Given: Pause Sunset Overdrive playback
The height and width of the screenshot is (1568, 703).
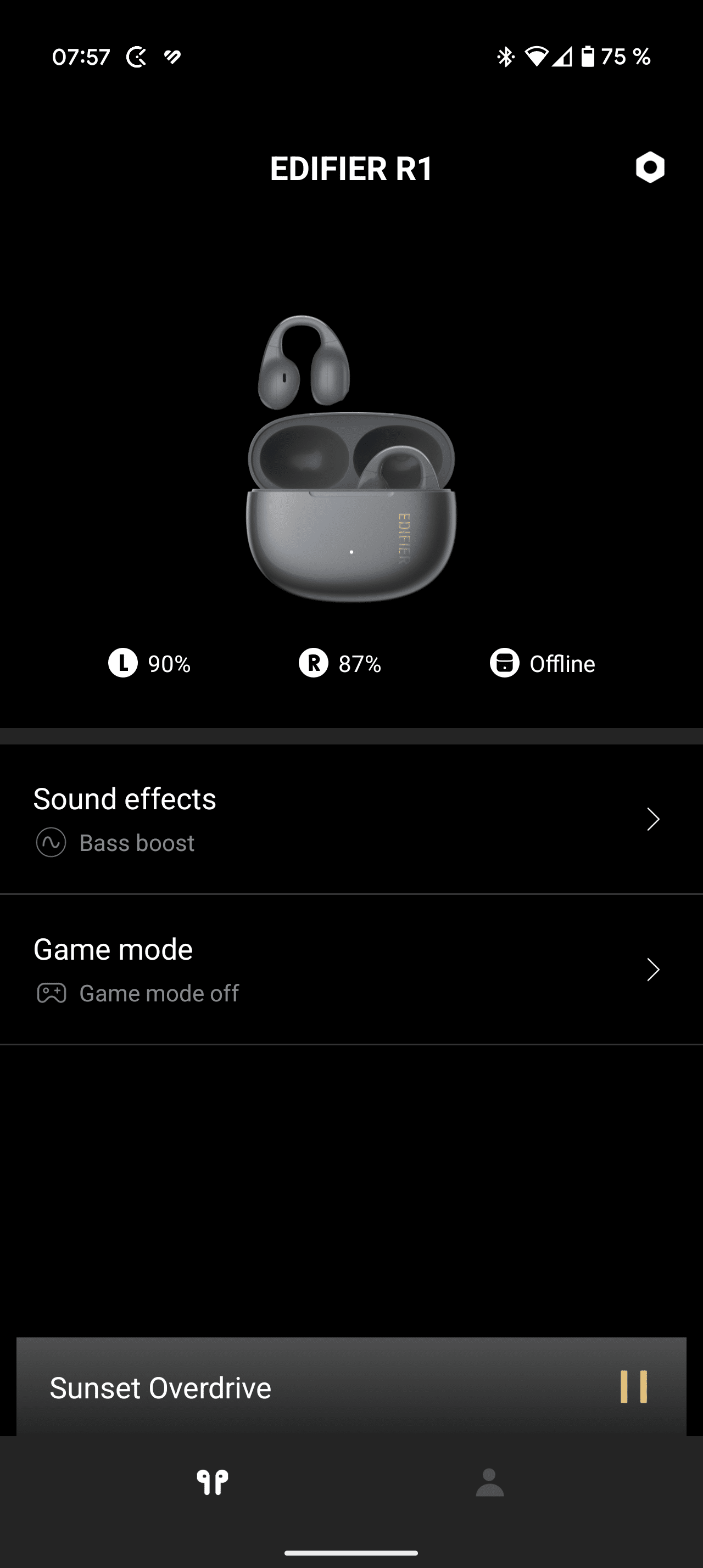Looking at the screenshot, I should click(633, 1387).
